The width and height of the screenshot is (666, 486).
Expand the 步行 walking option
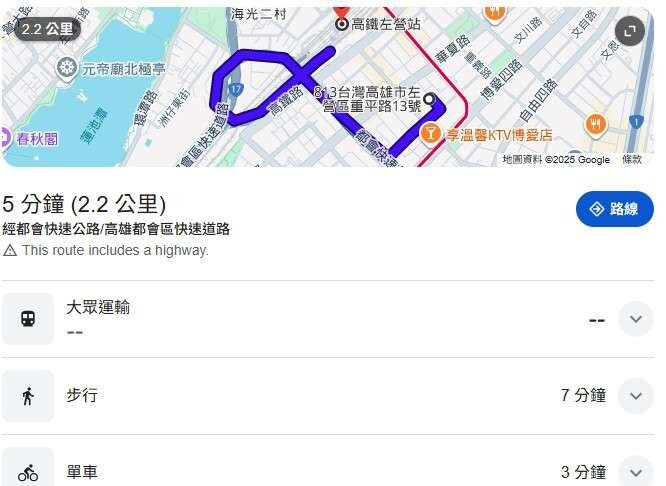(x=635, y=396)
